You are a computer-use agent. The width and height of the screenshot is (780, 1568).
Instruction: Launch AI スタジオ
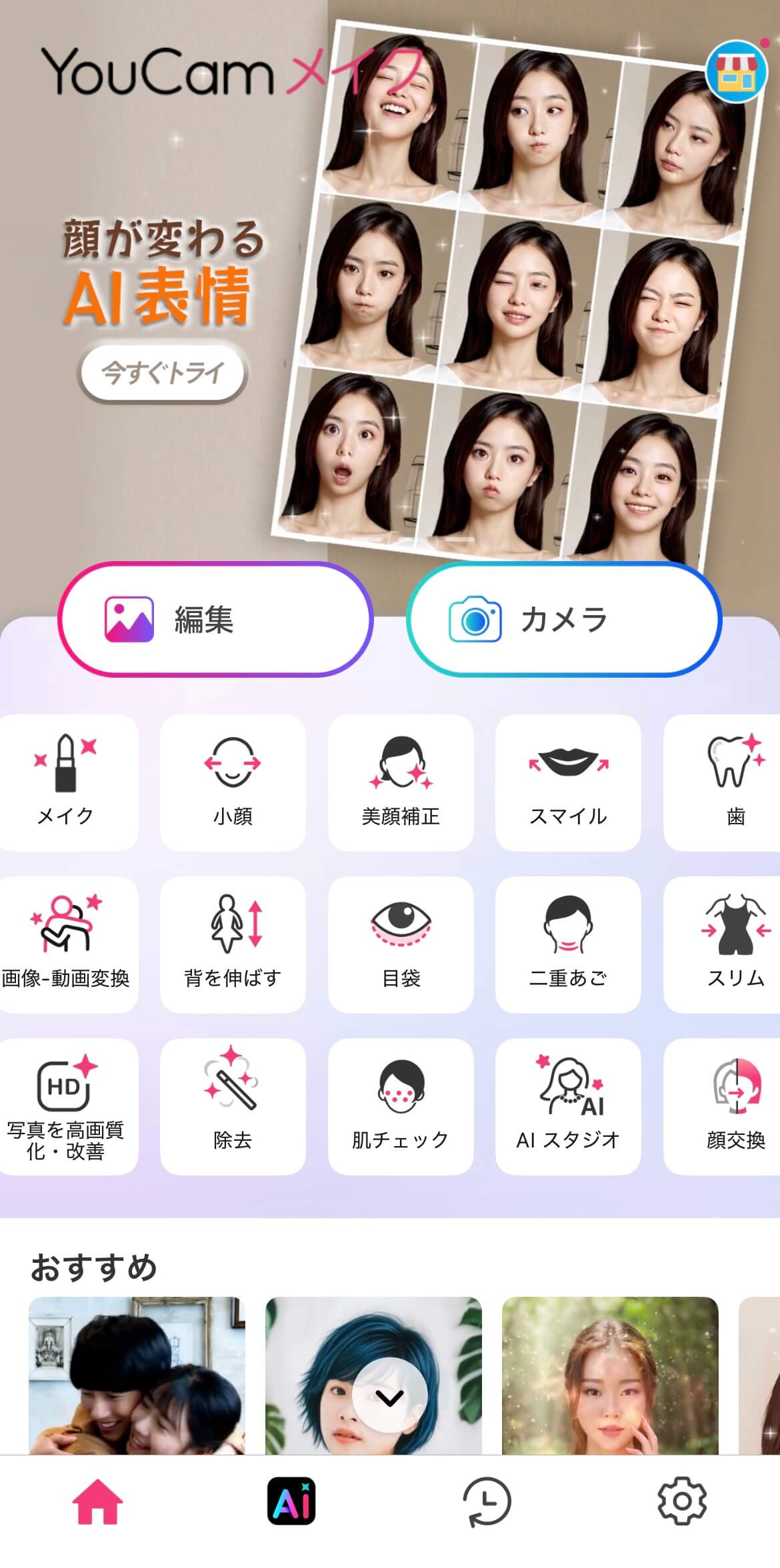click(x=568, y=1106)
